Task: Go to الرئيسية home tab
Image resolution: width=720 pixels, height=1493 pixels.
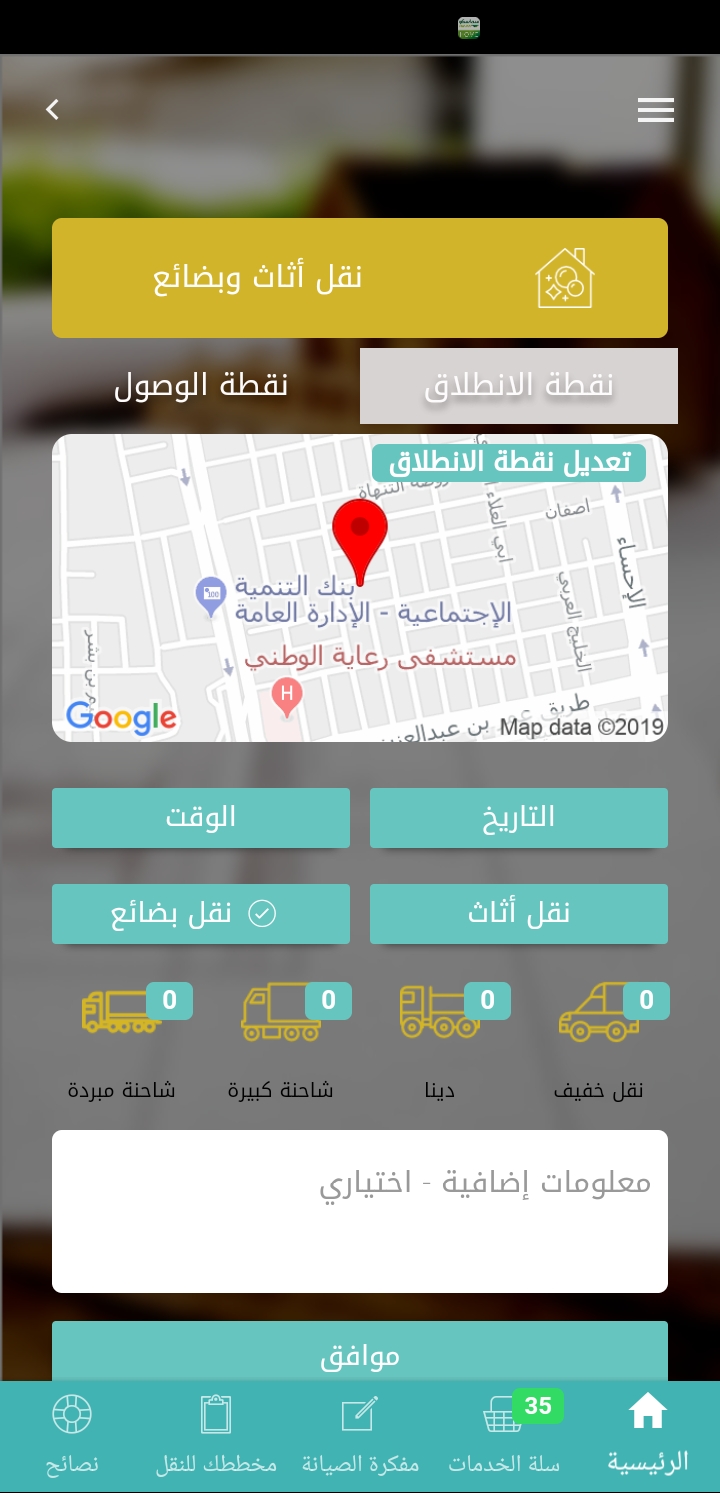Action: click(647, 1436)
